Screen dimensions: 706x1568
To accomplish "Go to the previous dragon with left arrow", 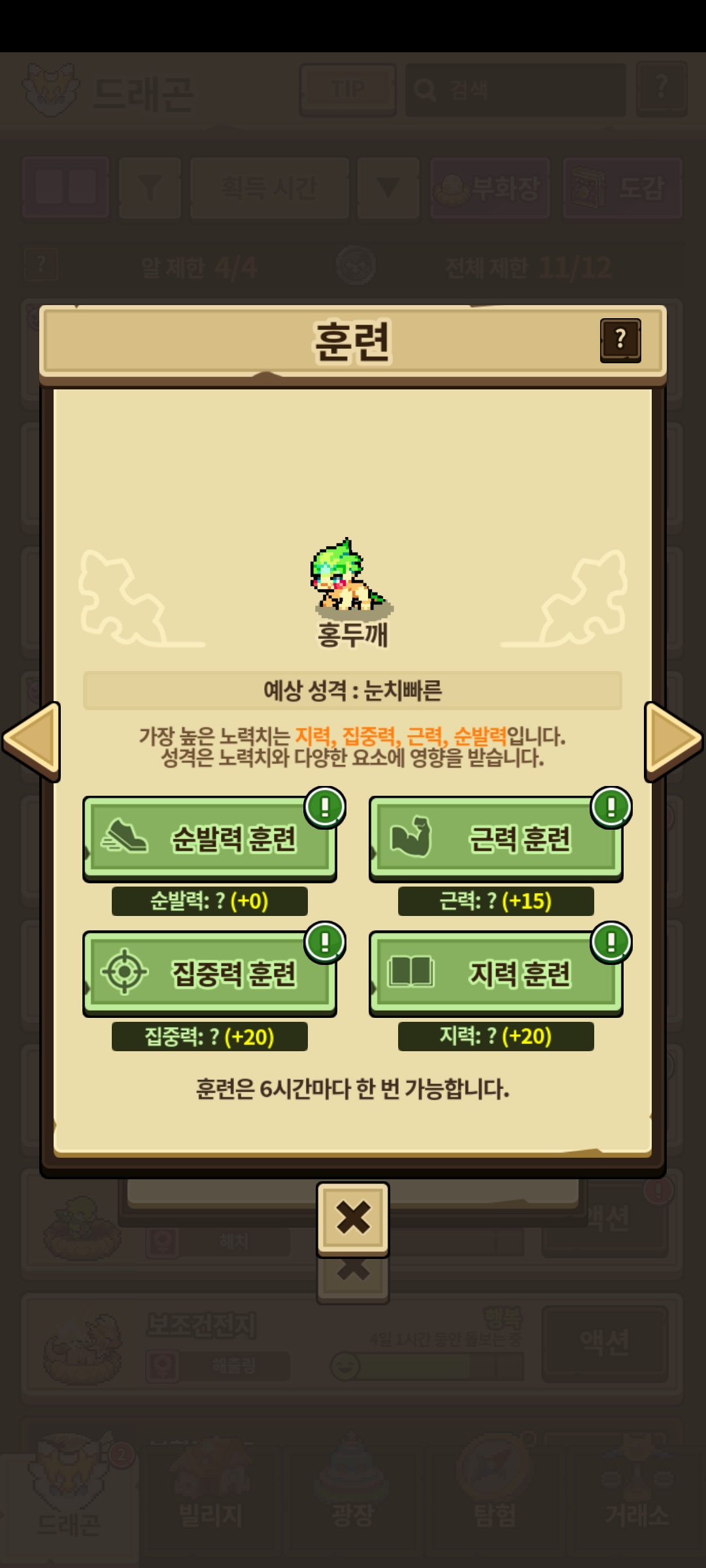I will coord(33,740).
